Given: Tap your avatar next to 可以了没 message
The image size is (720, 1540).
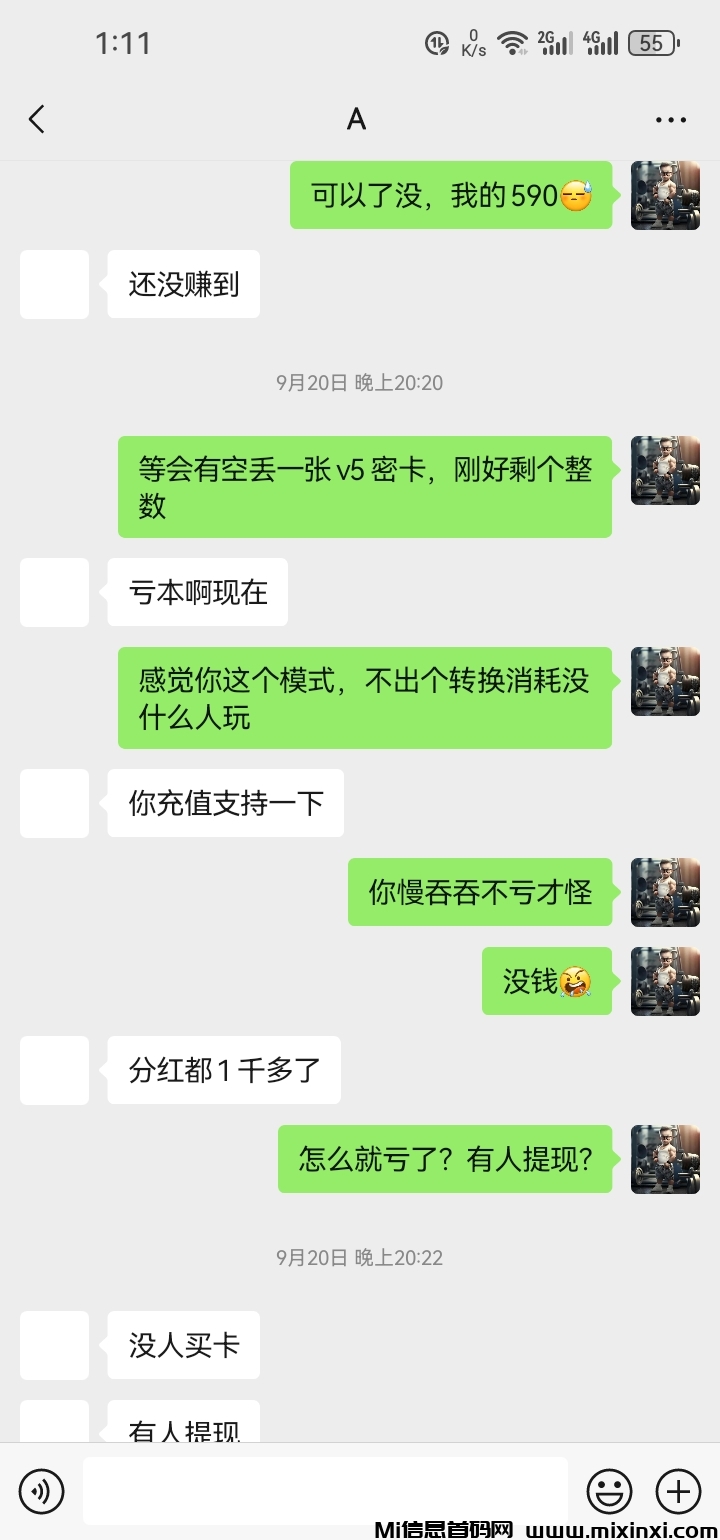Looking at the screenshot, I should [664, 196].
